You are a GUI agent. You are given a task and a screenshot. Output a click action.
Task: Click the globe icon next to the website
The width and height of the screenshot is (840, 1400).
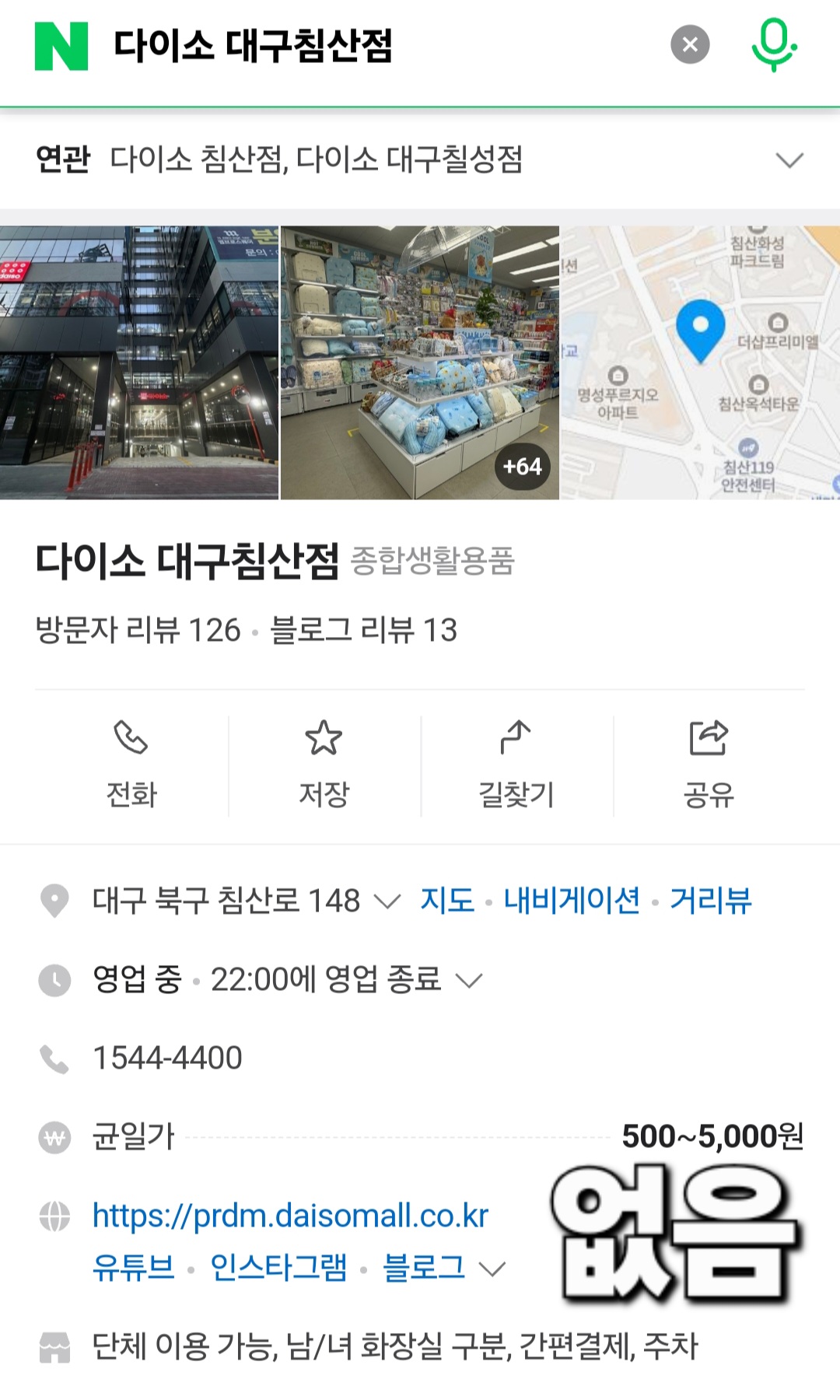point(54,1216)
